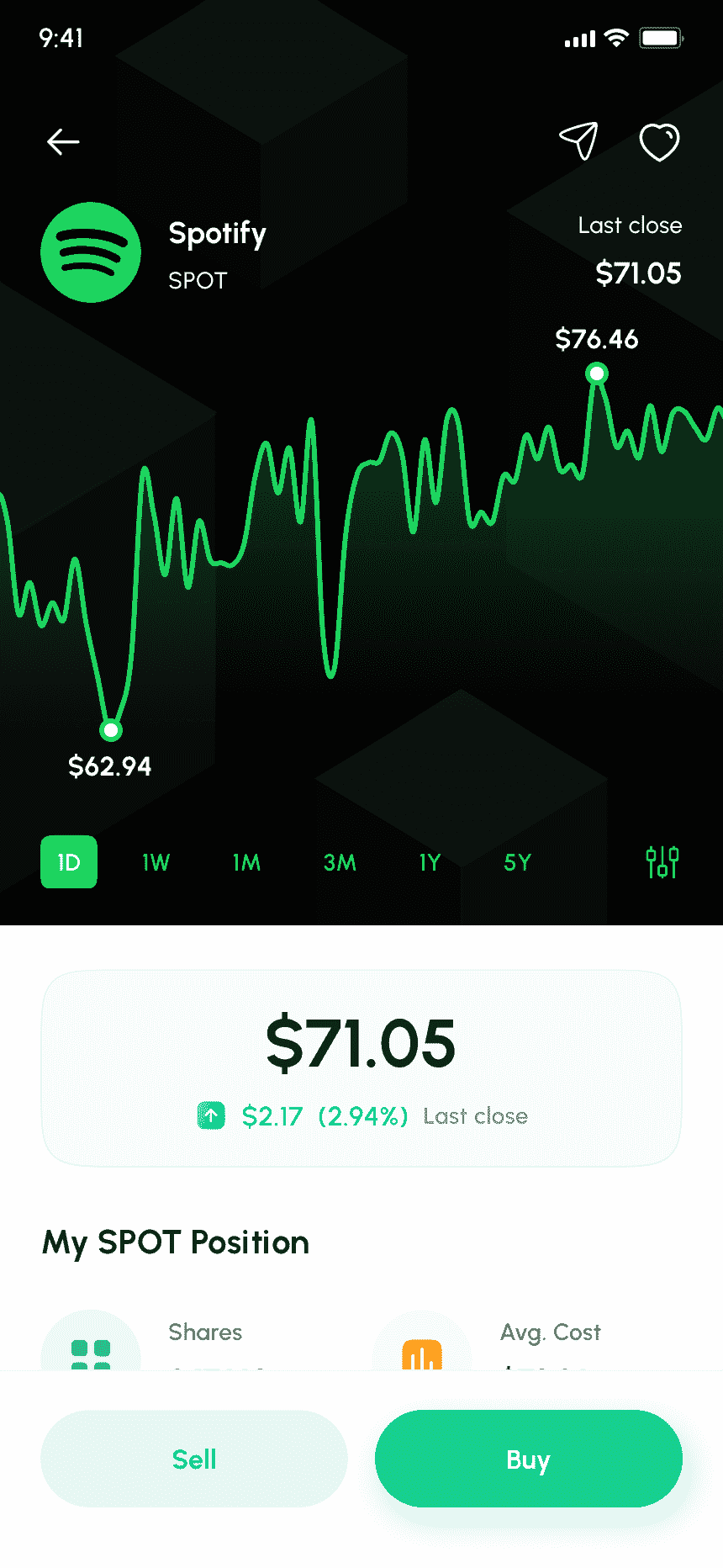Switch chart to 1M range
Screen dimensions: 723x1568
[x=246, y=862]
